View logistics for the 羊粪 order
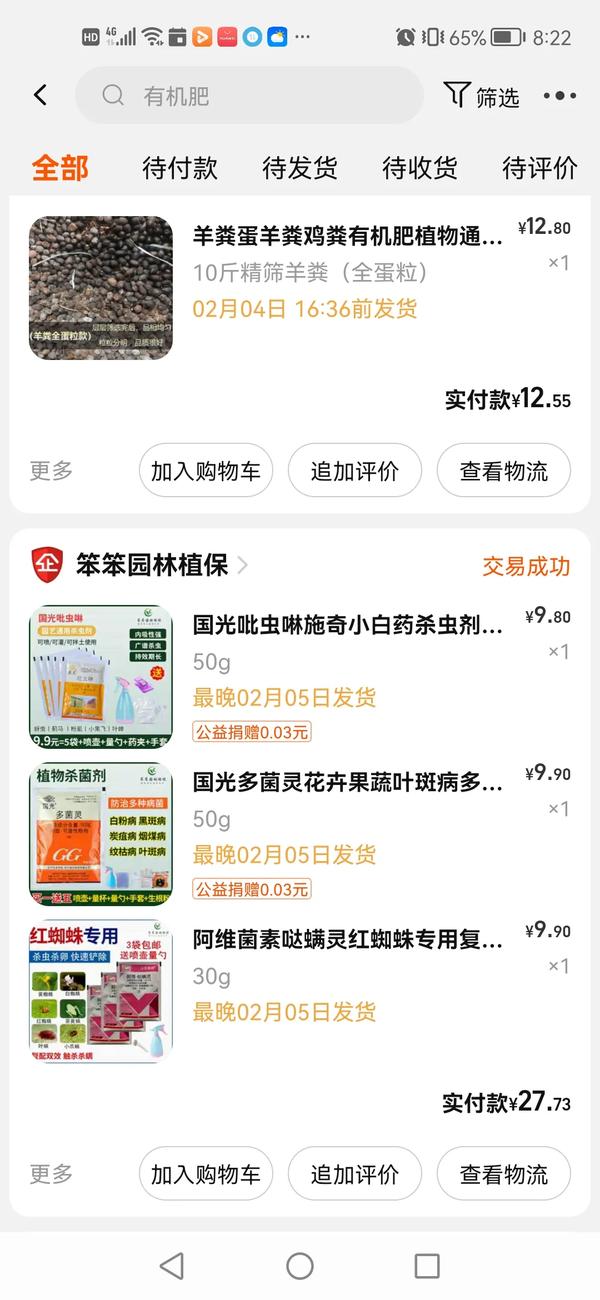The height and width of the screenshot is (1300, 600). (x=504, y=471)
